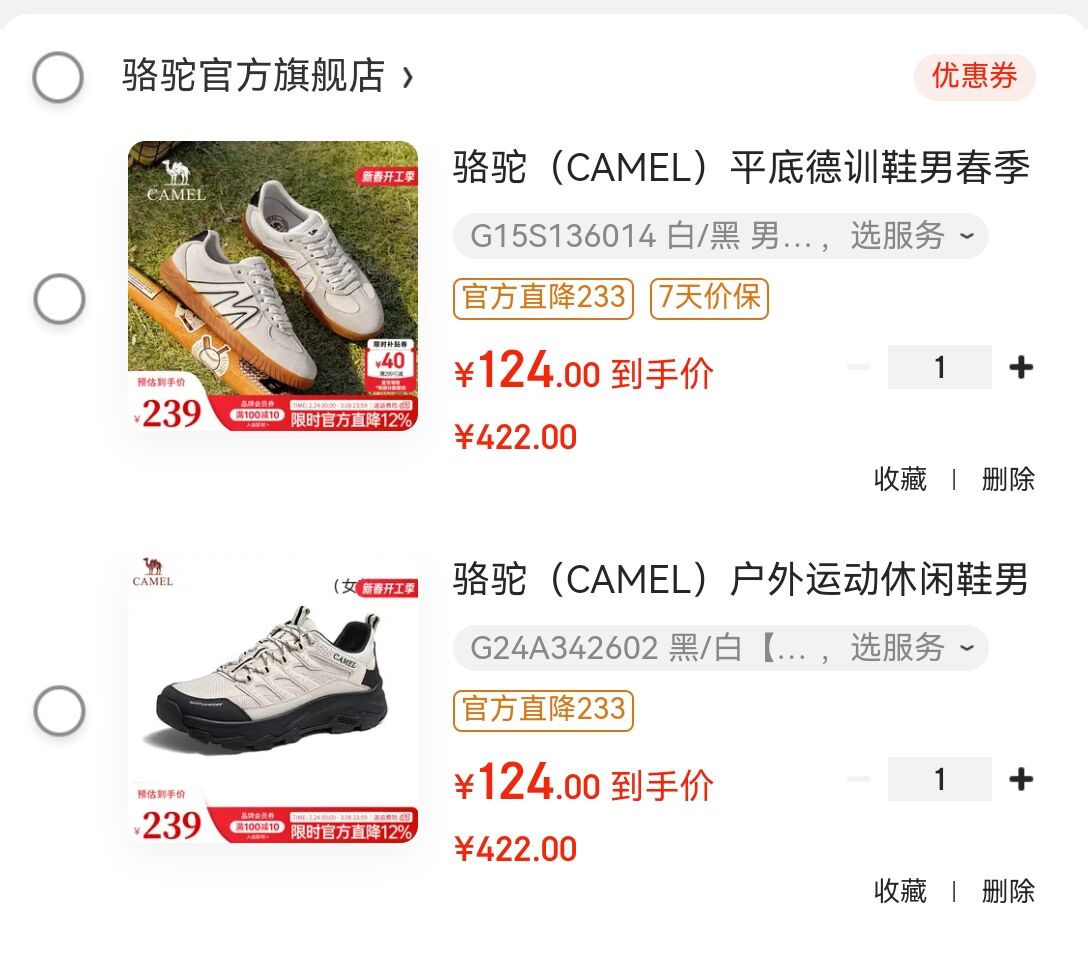Select the 户外运动休闲鞋 item checkbox

click(x=59, y=711)
